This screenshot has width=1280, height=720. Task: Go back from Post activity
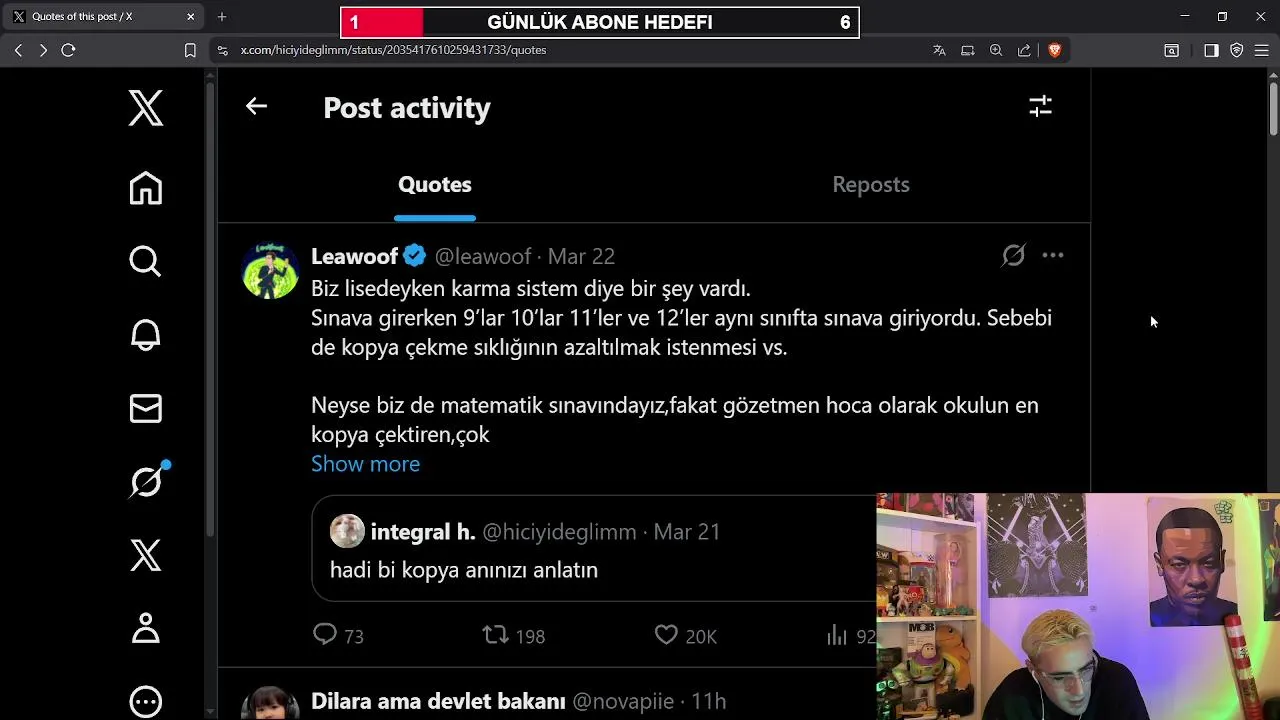(256, 106)
